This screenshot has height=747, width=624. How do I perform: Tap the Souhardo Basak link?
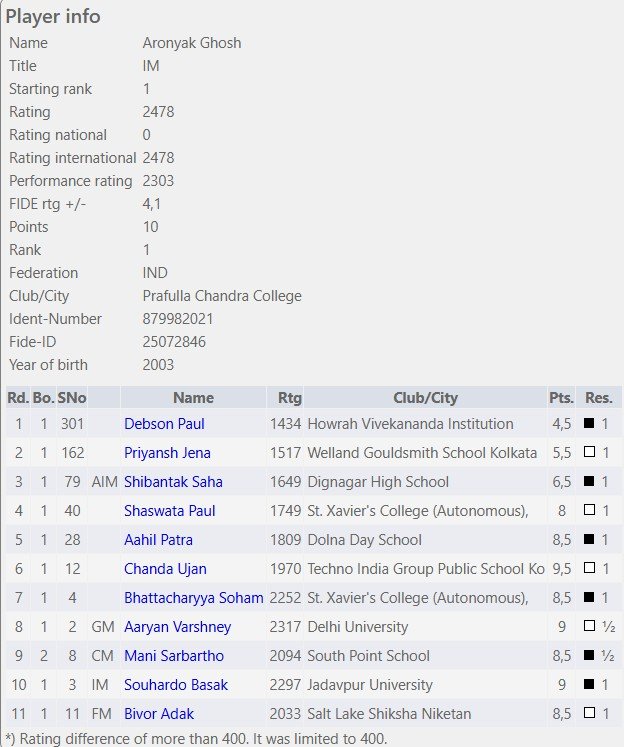pyautogui.click(x=175, y=685)
